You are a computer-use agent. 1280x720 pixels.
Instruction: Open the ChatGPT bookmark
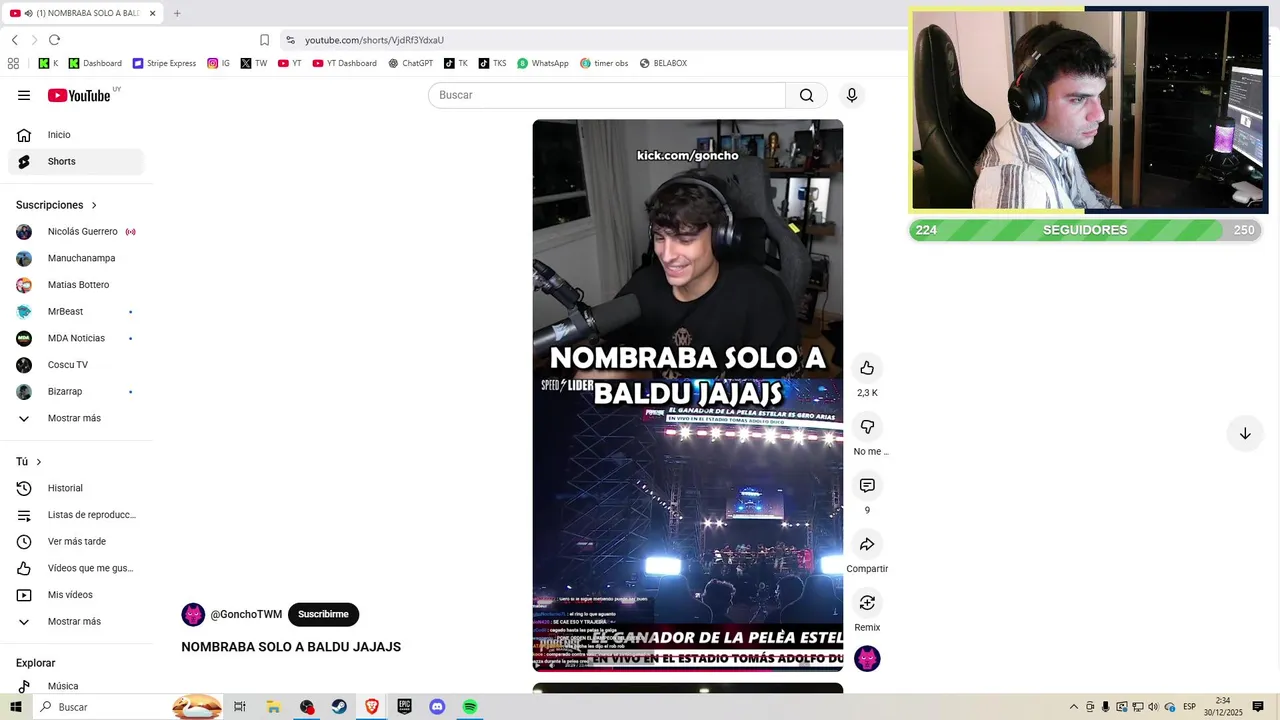pos(411,63)
